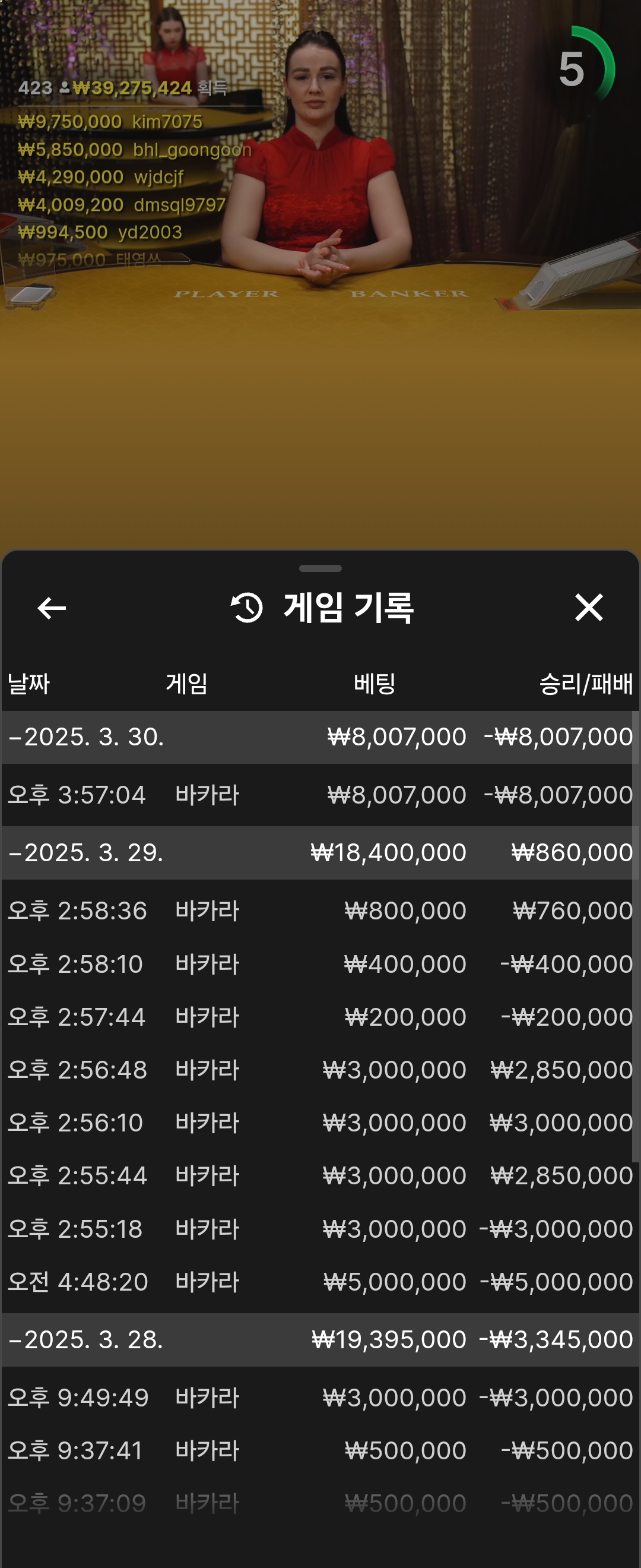Open the 오후 3:57:04 바카라 record
This screenshot has height=1568, width=641.
click(319, 794)
